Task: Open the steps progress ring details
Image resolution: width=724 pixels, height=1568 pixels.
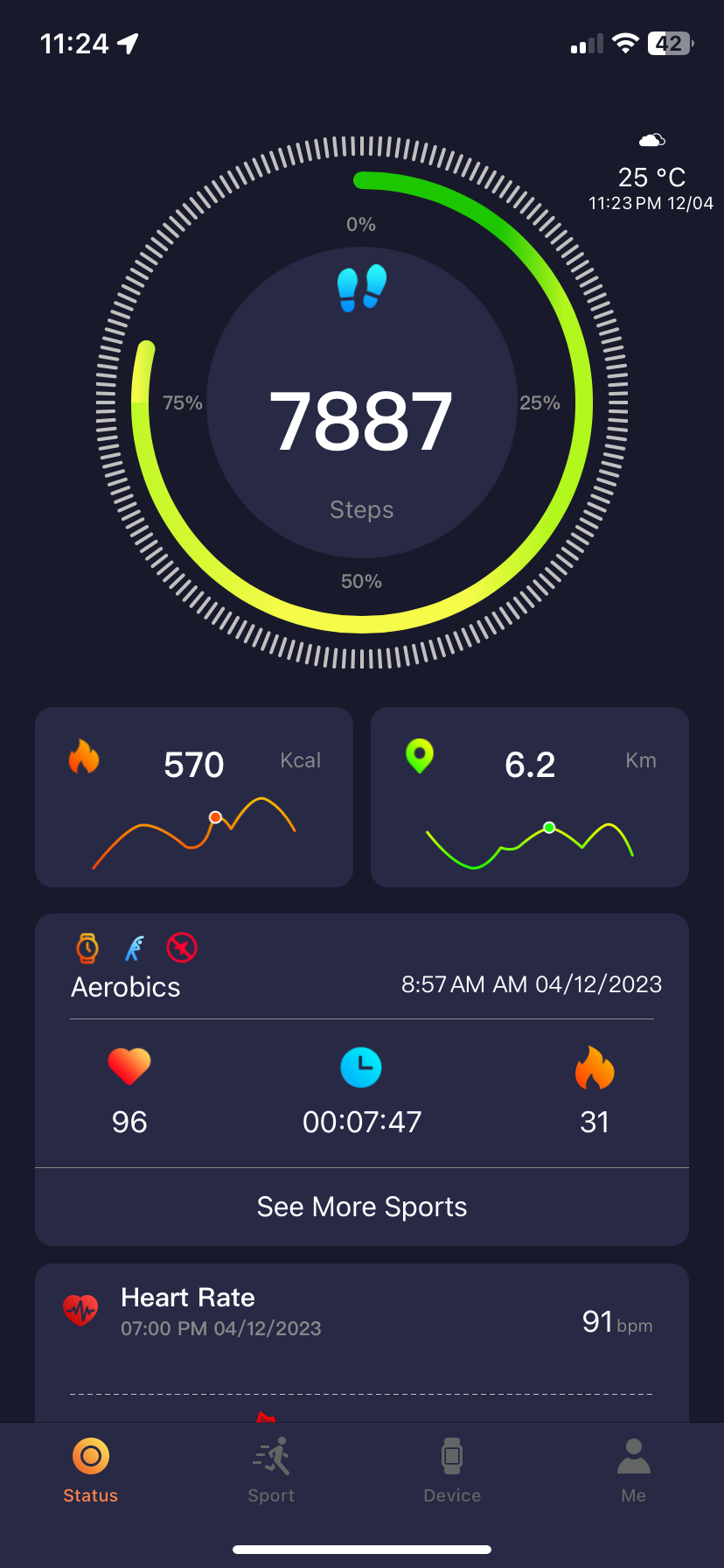Action: 362,402
